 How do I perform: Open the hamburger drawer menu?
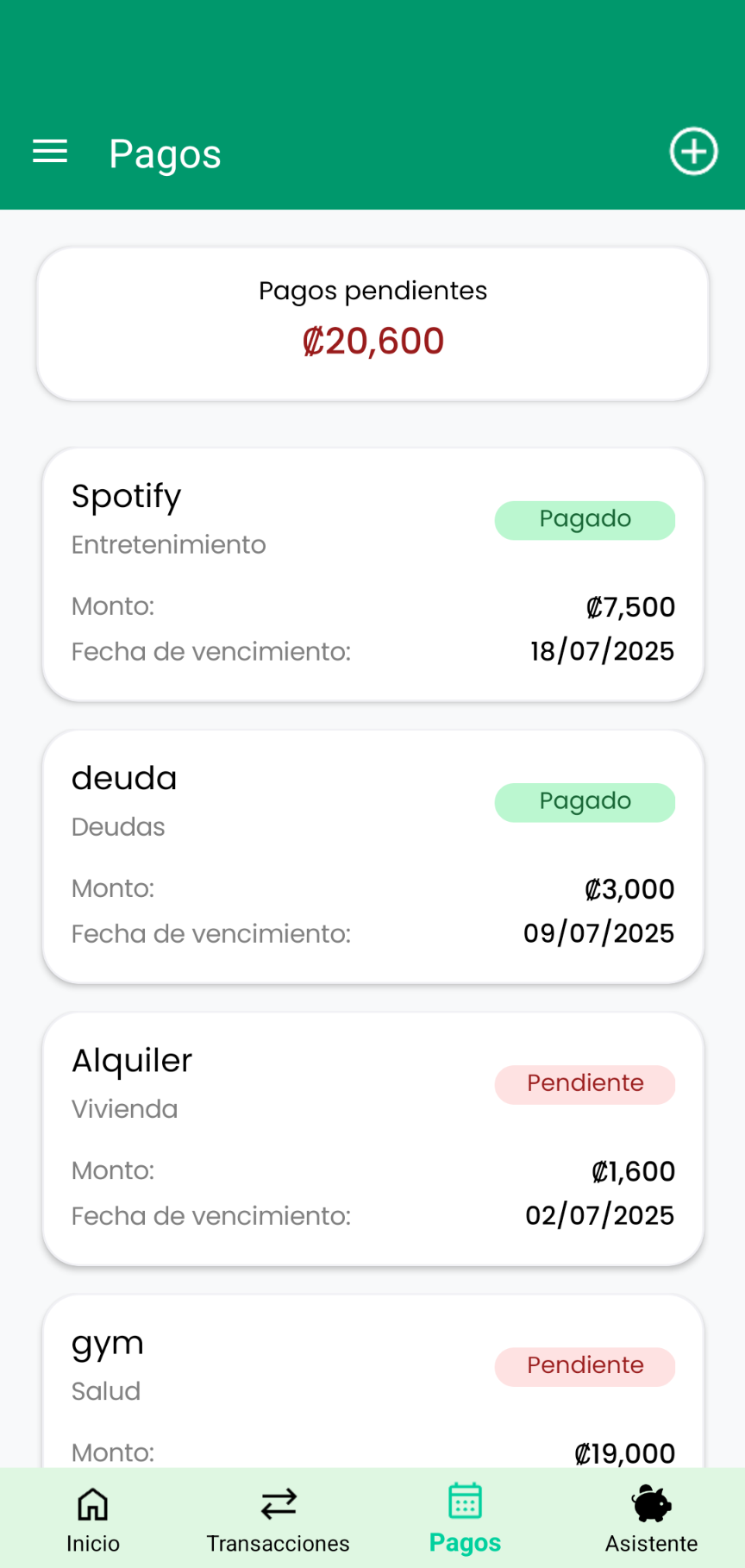tap(50, 152)
